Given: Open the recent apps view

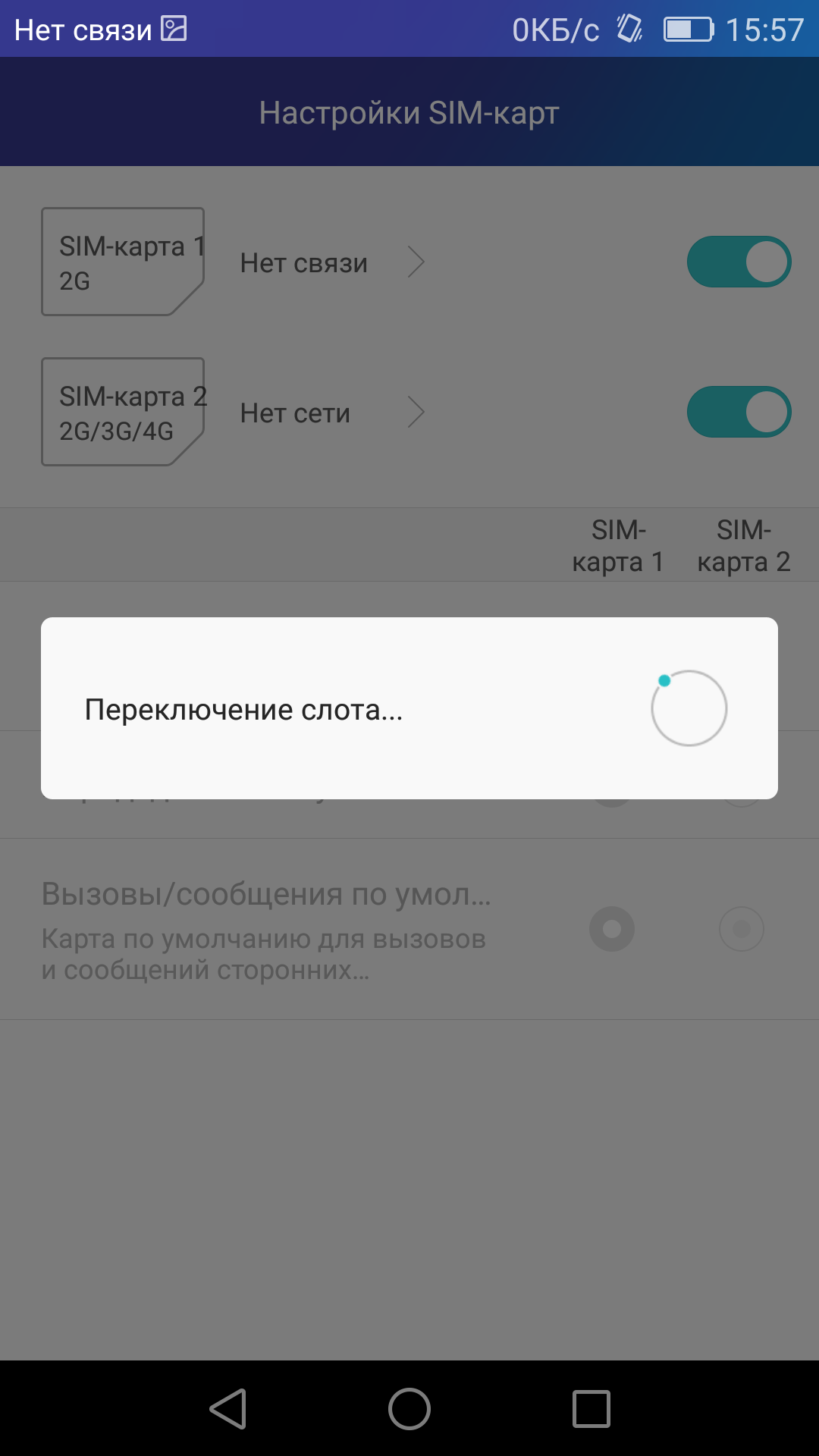Looking at the screenshot, I should (591, 1409).
